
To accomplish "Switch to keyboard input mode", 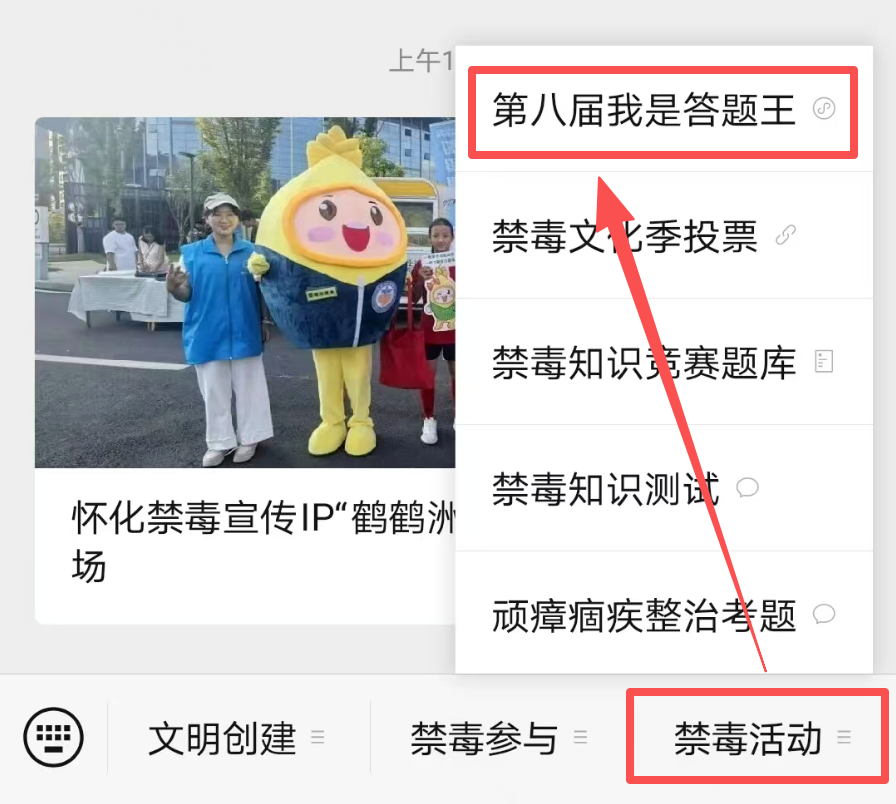I will click(53, 738).
